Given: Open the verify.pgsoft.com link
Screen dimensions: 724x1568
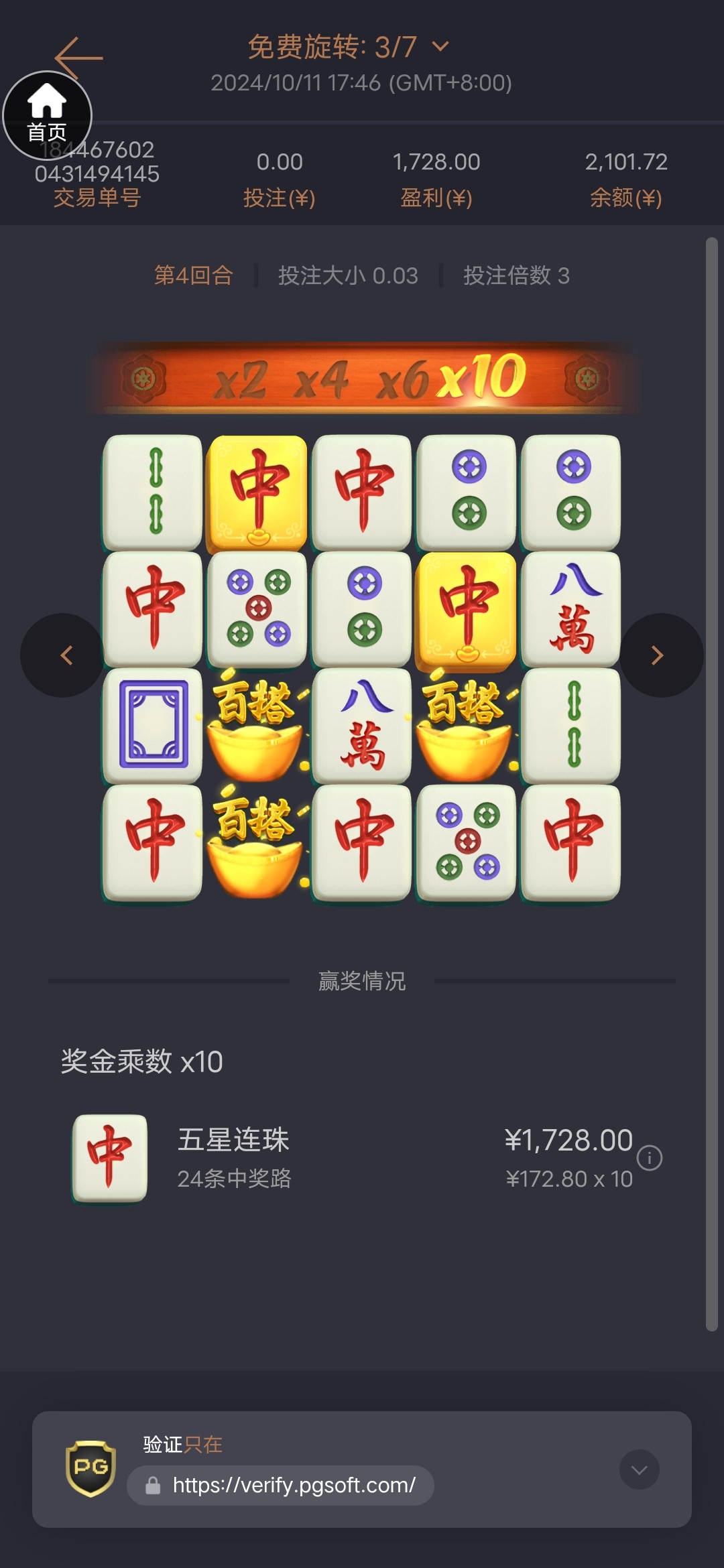Looking at the screenshot, I should point(294,1486).
